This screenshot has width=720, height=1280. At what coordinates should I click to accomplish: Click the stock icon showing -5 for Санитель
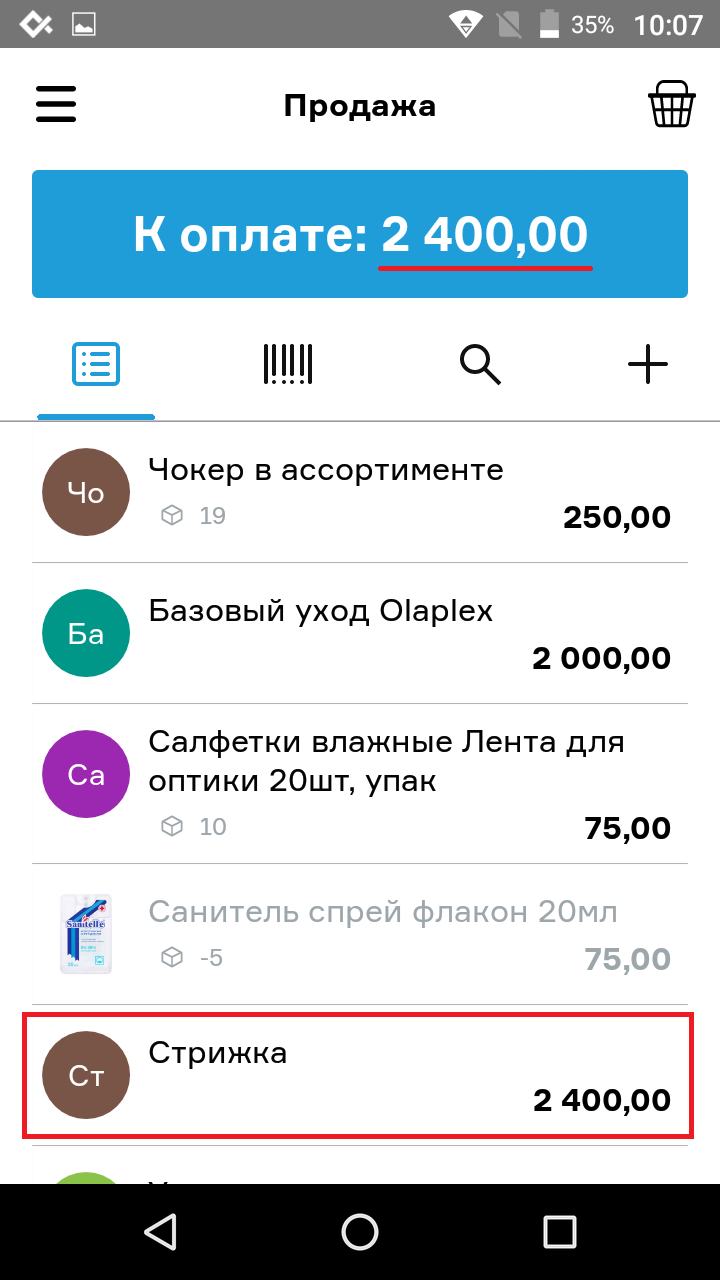tap(173, 957)
